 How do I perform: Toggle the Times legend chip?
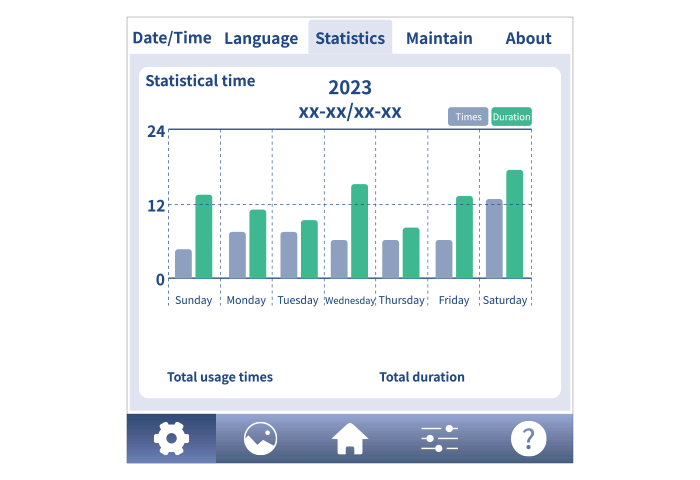[x=468, y=117]
